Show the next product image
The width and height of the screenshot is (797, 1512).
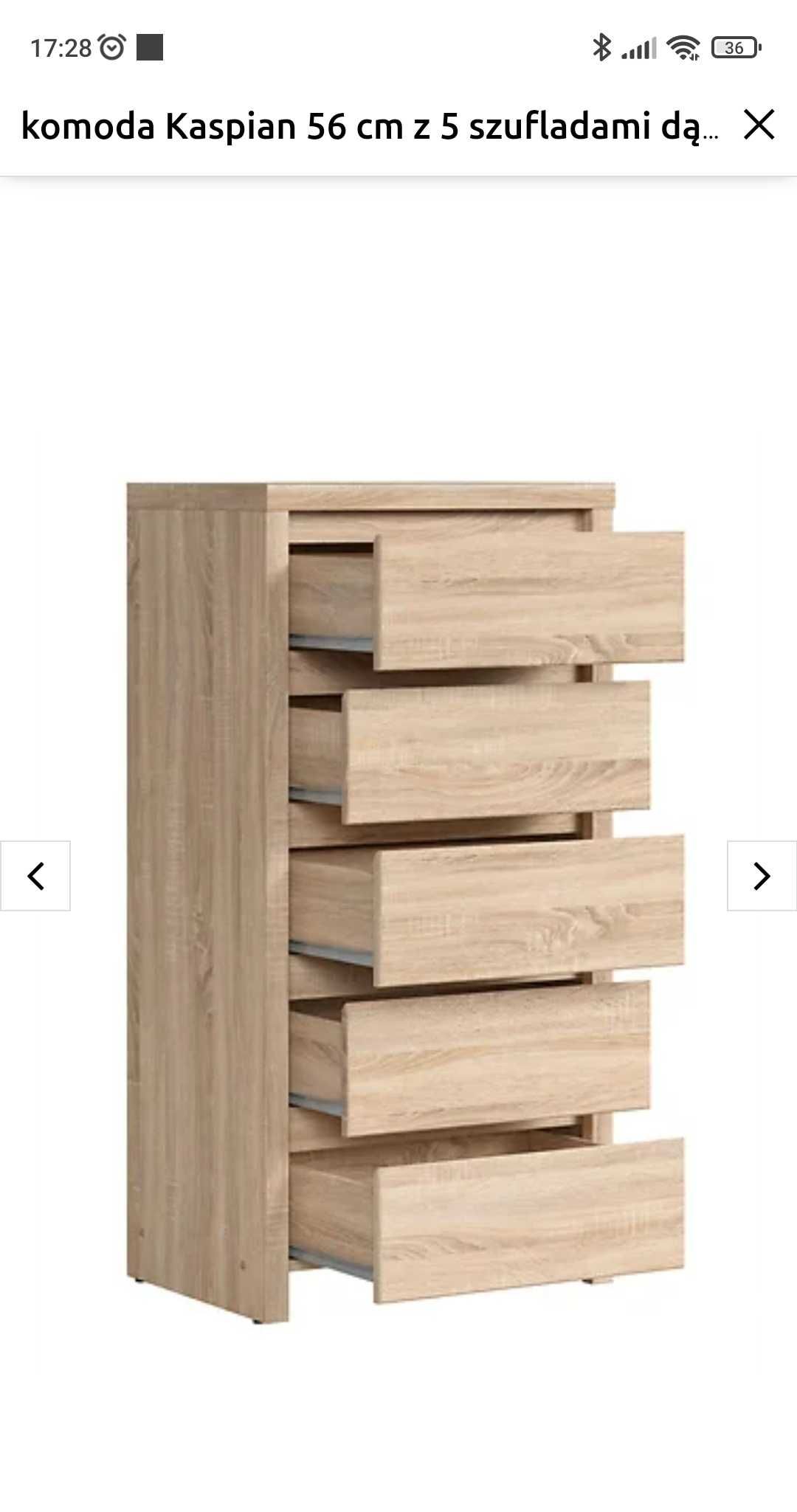pyautogui.click(x=762, y=876)
